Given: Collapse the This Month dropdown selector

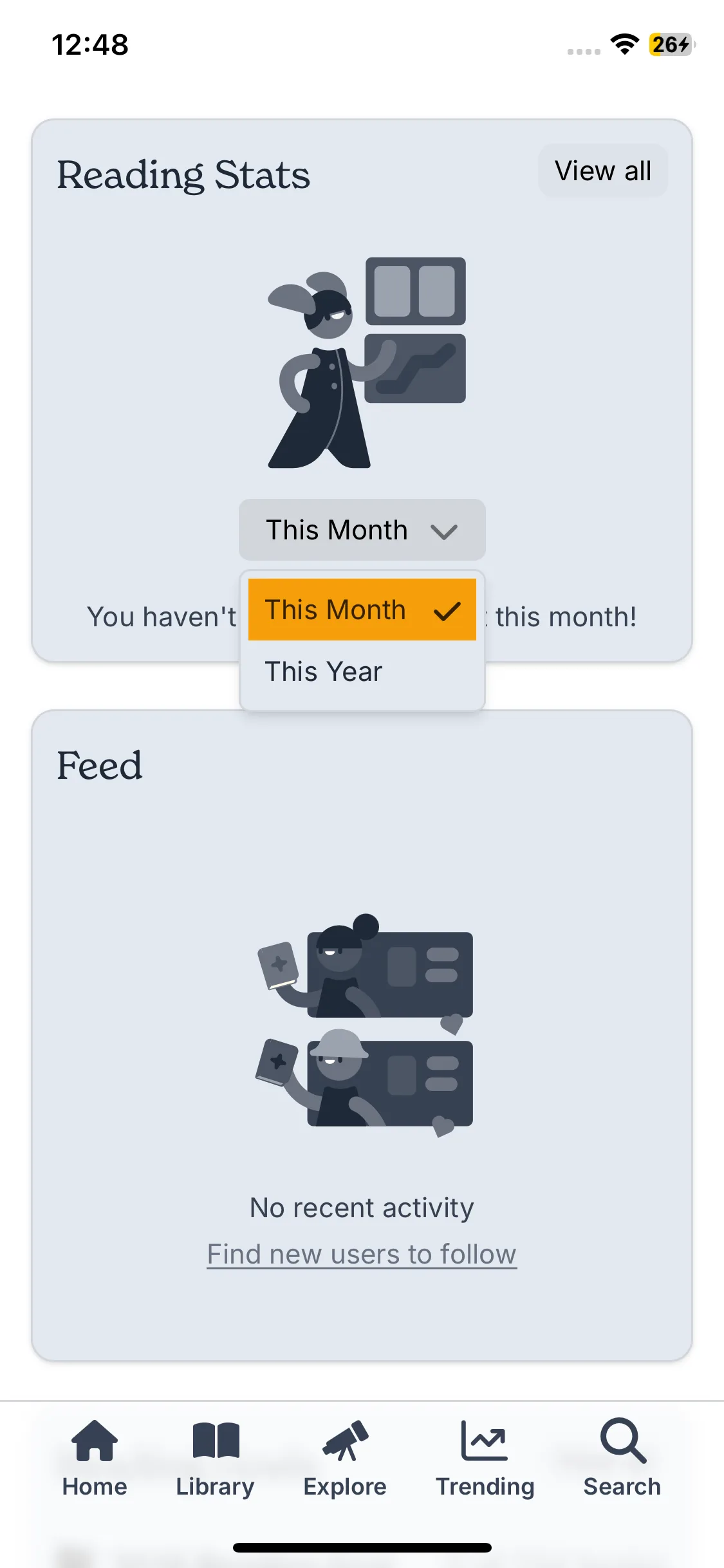Looking at the screenshot, I should pyautogui.click(x=362, y=530).
